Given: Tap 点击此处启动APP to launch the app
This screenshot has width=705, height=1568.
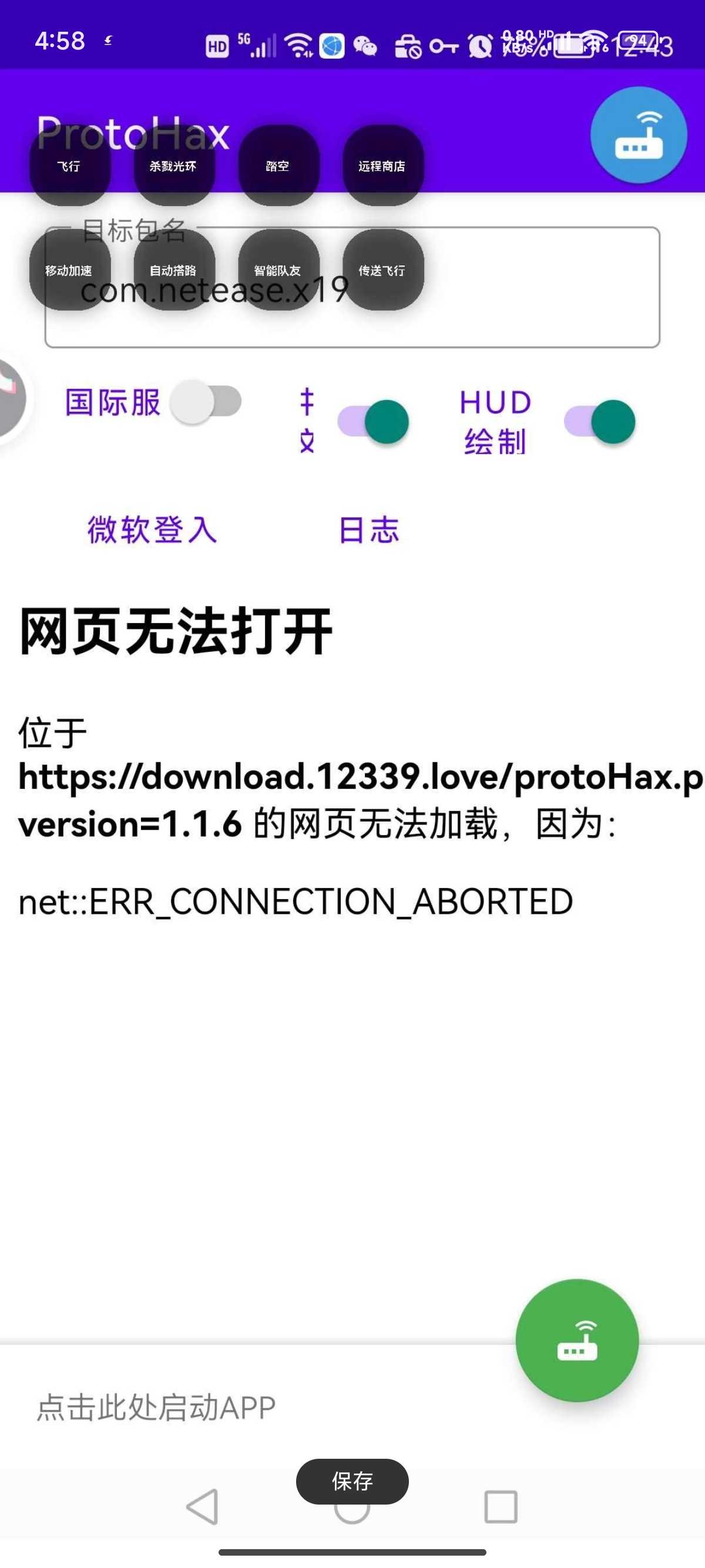Looking at the screenshot, I should (156, 1407).
